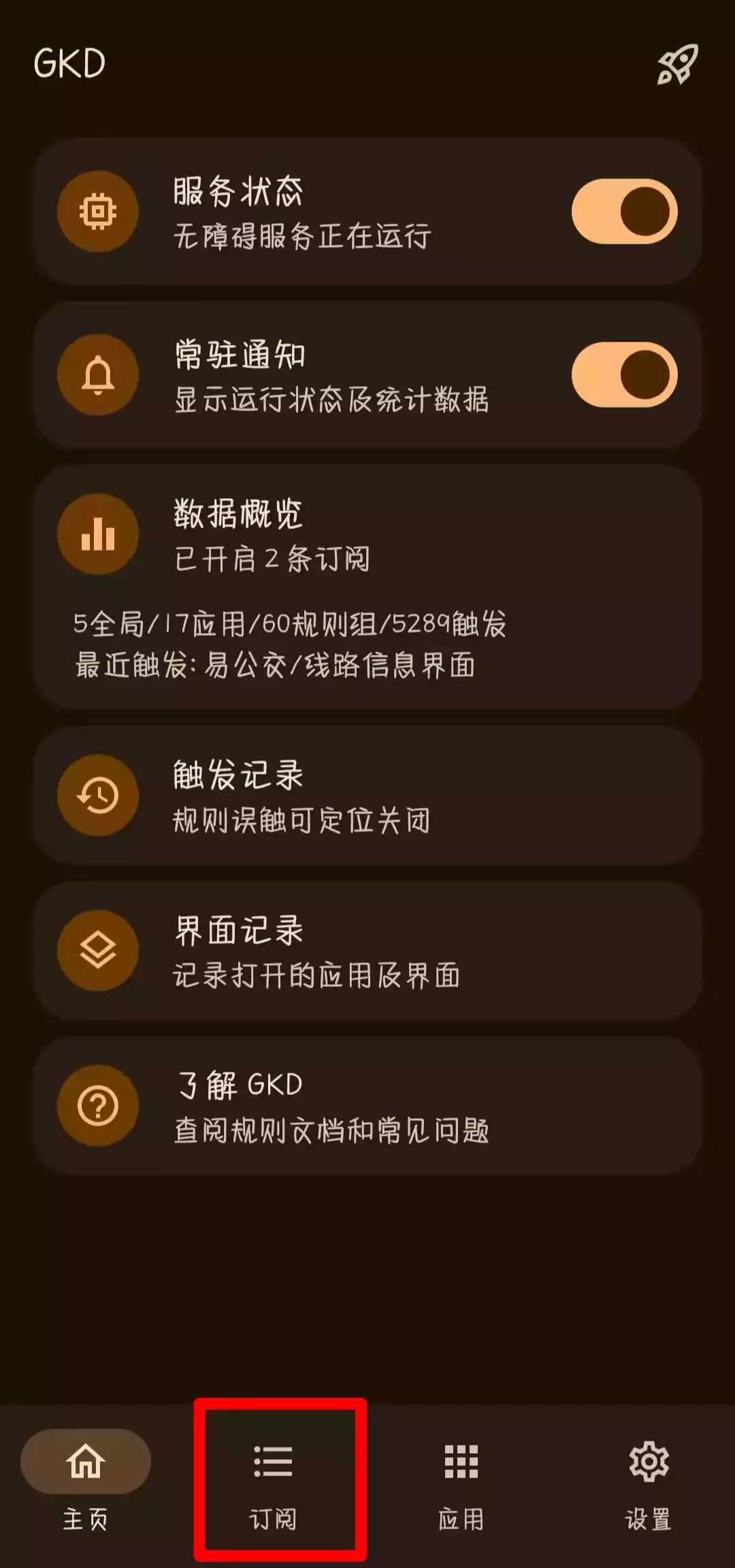Open 触发记录 history
The image size is (735, 1568).
[x=367, y=796]
